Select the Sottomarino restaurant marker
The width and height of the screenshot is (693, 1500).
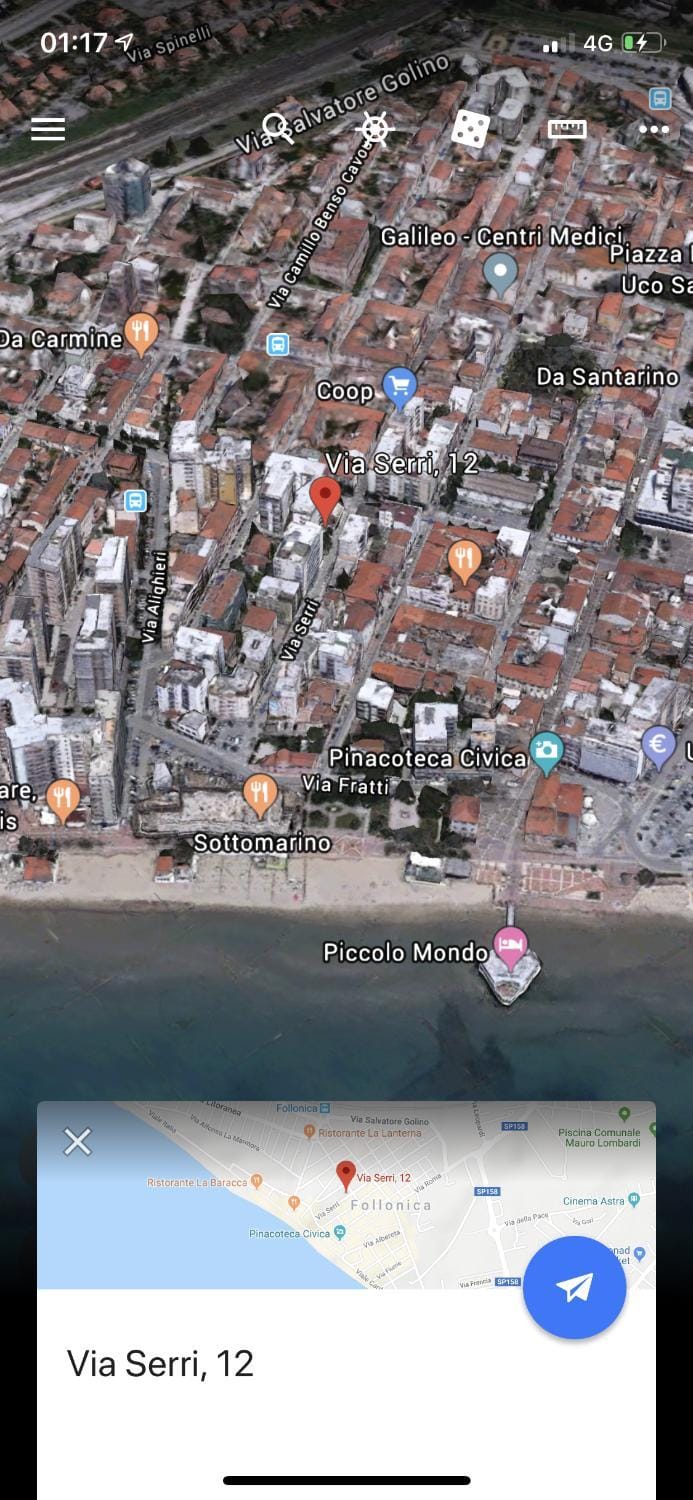(x=260, y=795)
